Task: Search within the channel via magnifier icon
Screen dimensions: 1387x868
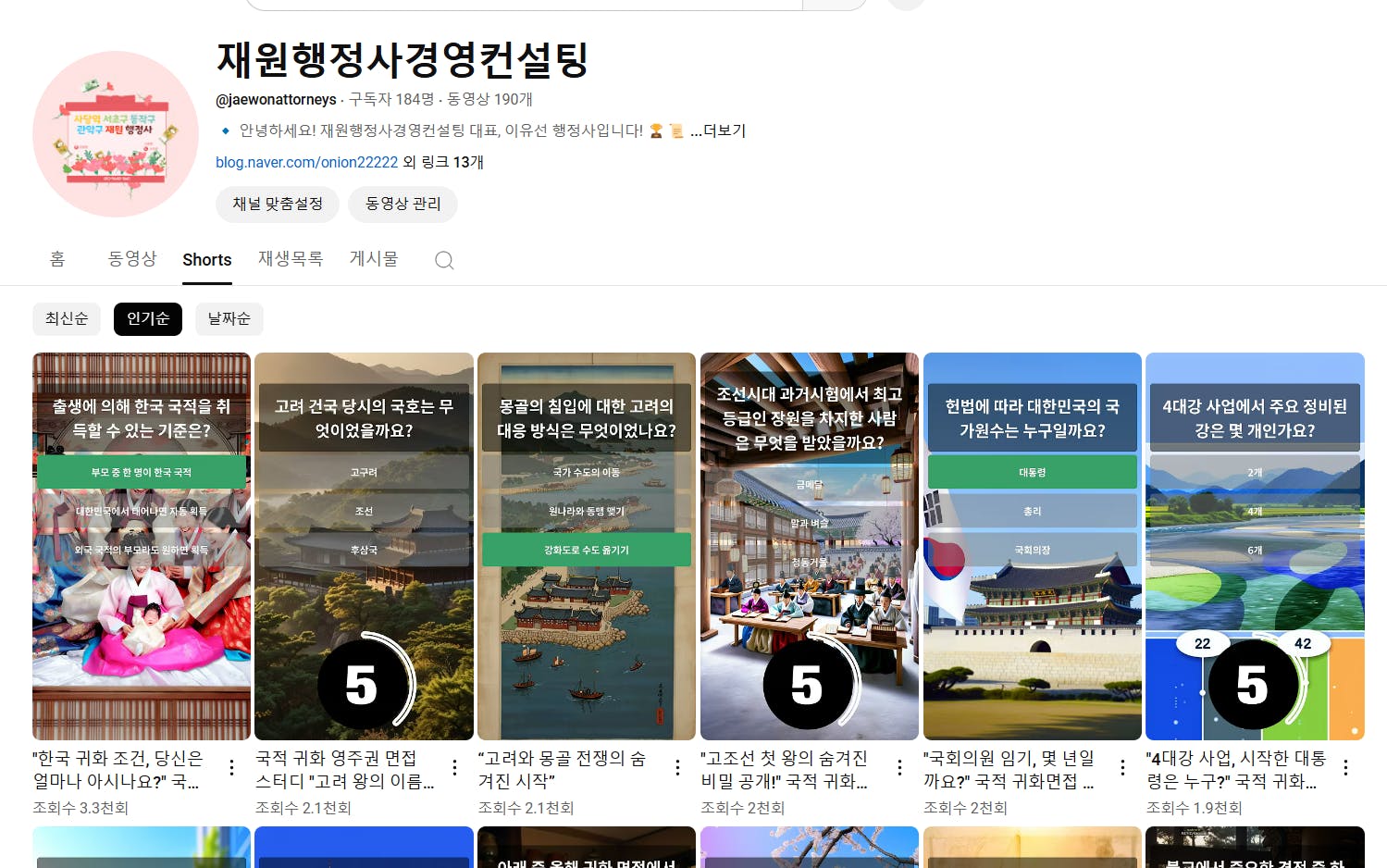Action: [x=444, y=260]
